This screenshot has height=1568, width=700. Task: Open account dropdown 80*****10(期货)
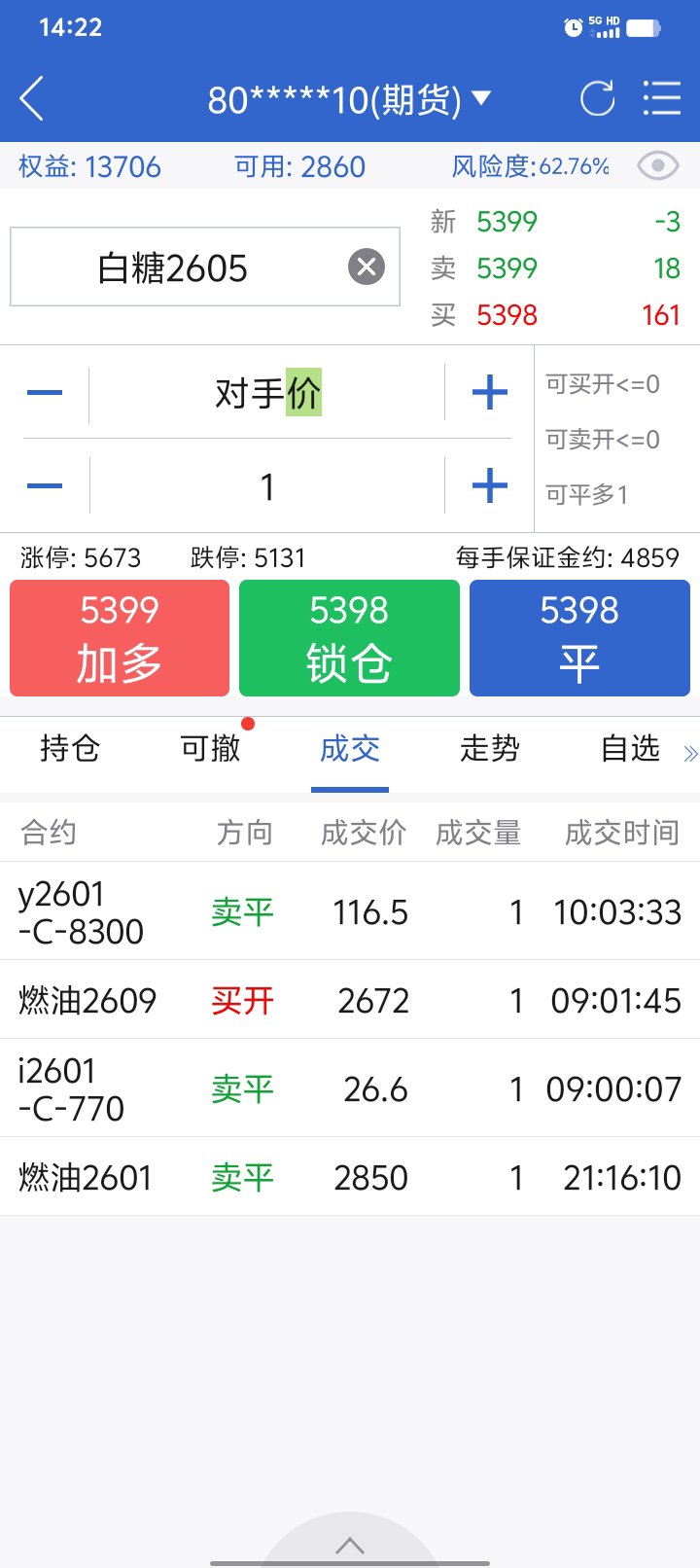pyautogui.click(x=349, y=99)
